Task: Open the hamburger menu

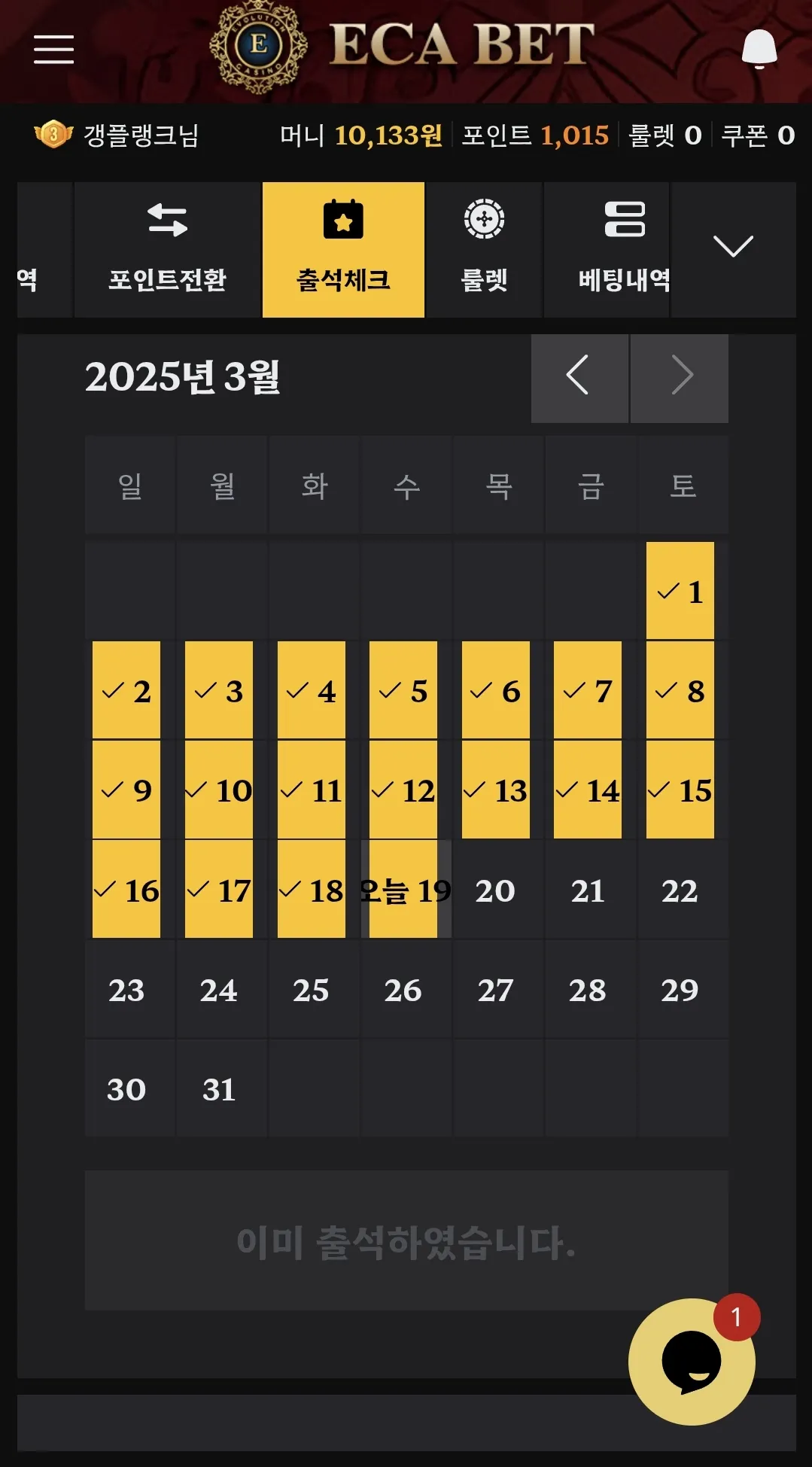Action: pyautogui.click(x=53, y=50)
